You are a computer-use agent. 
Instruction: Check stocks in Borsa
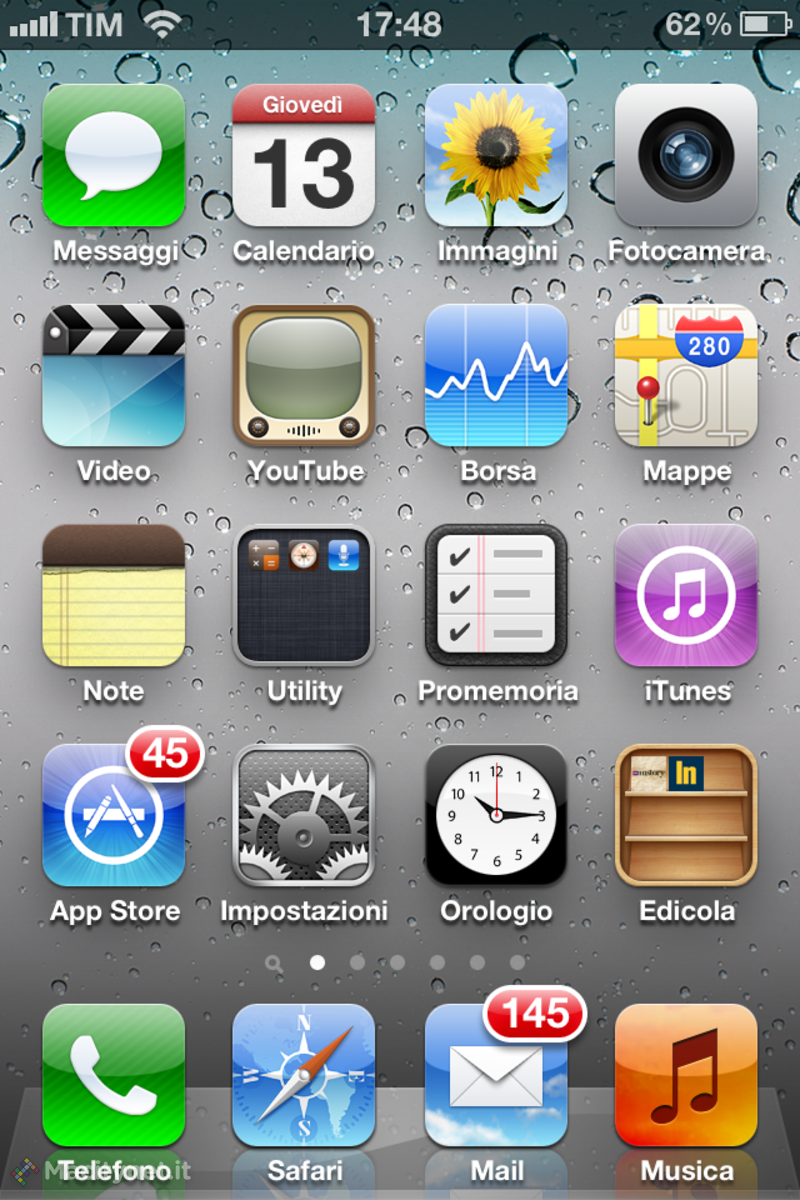496,375
